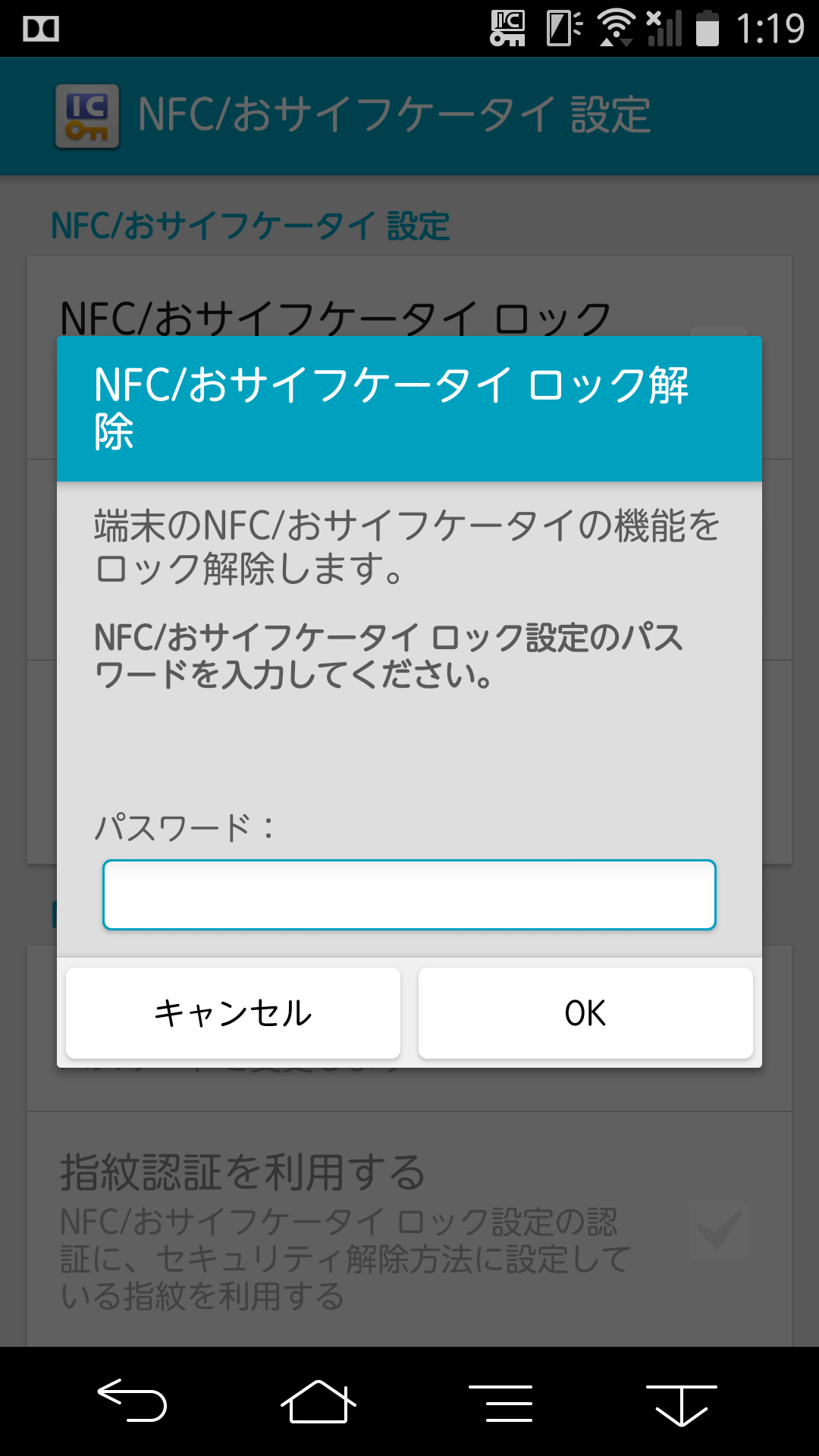Tap the password input field
This screenshot has height=1456, width=819.
pos(409,895)
